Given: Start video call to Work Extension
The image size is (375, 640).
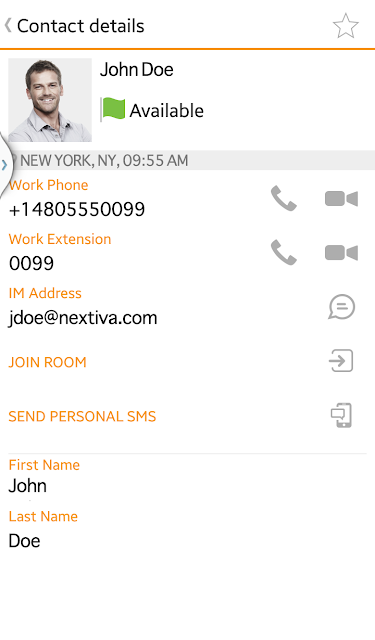Looking at the screenshot, I should pos(341,253).
